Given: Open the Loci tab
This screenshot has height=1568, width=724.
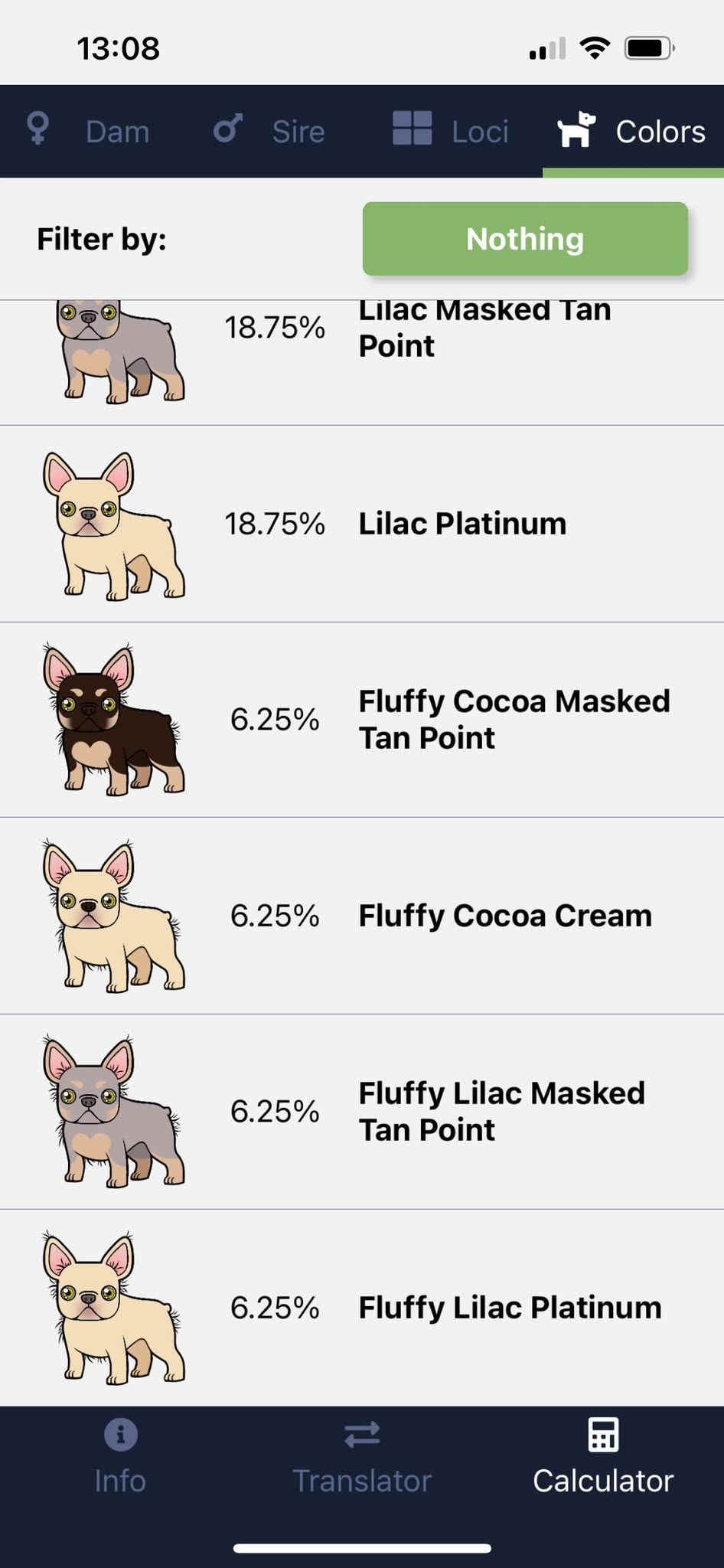Looking at the screenshot, I should click(451, 131).
